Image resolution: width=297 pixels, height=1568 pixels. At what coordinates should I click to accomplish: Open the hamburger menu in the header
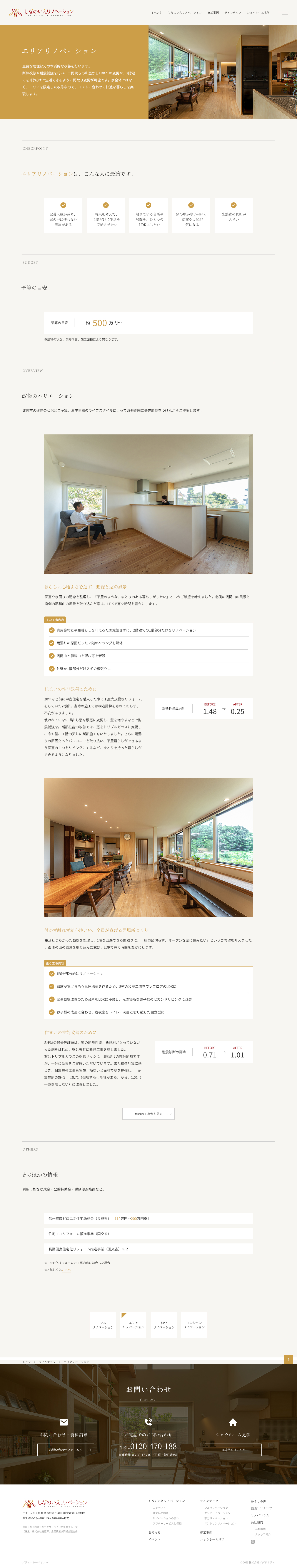(x=283, y=12)
